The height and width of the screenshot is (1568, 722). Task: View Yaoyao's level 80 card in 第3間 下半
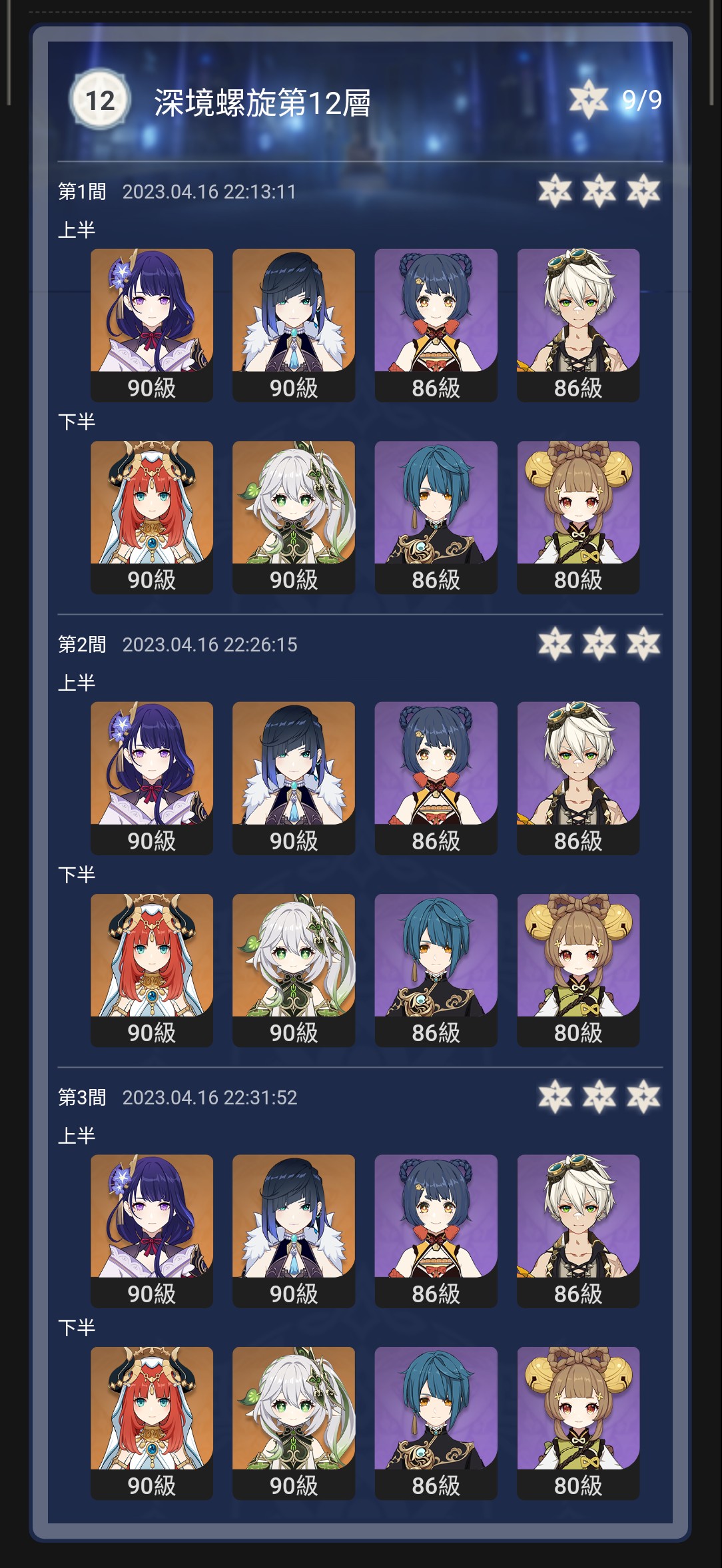tap(578, 1423)
